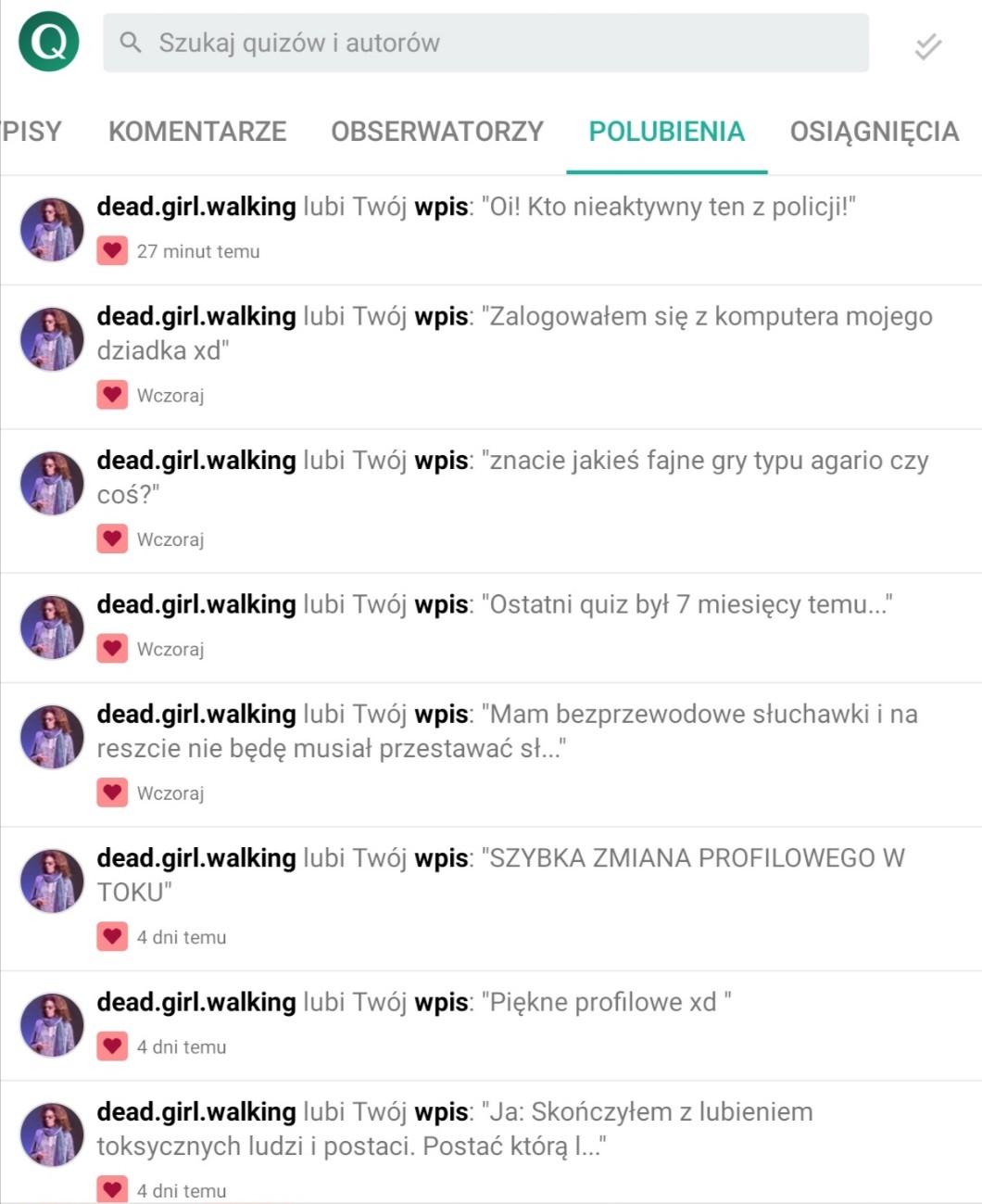Switch to the OBSERWATORZY tab
The height and width of the screenshot is (1204, 982).
pyautogui.click(x=437, y=132)
